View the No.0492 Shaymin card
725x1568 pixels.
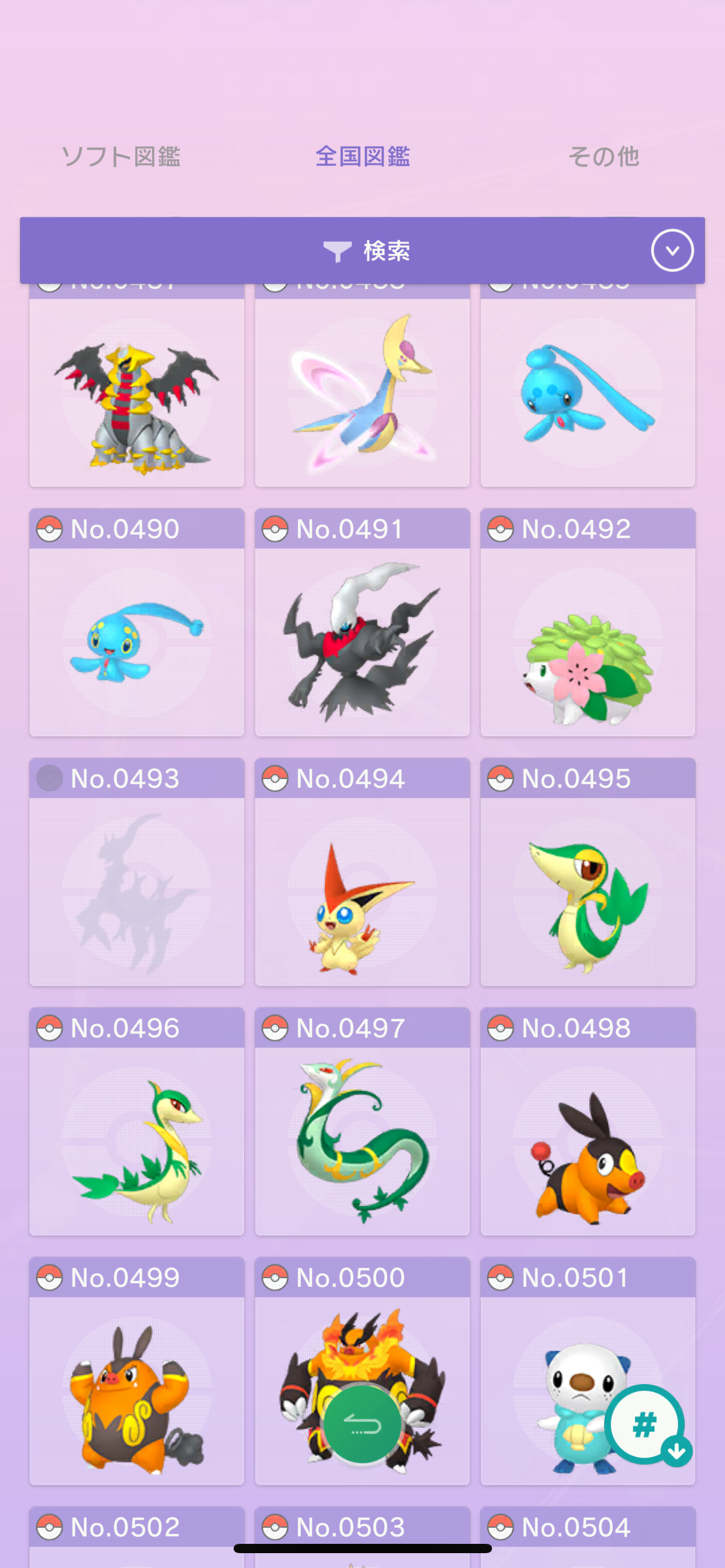[588, 622]
